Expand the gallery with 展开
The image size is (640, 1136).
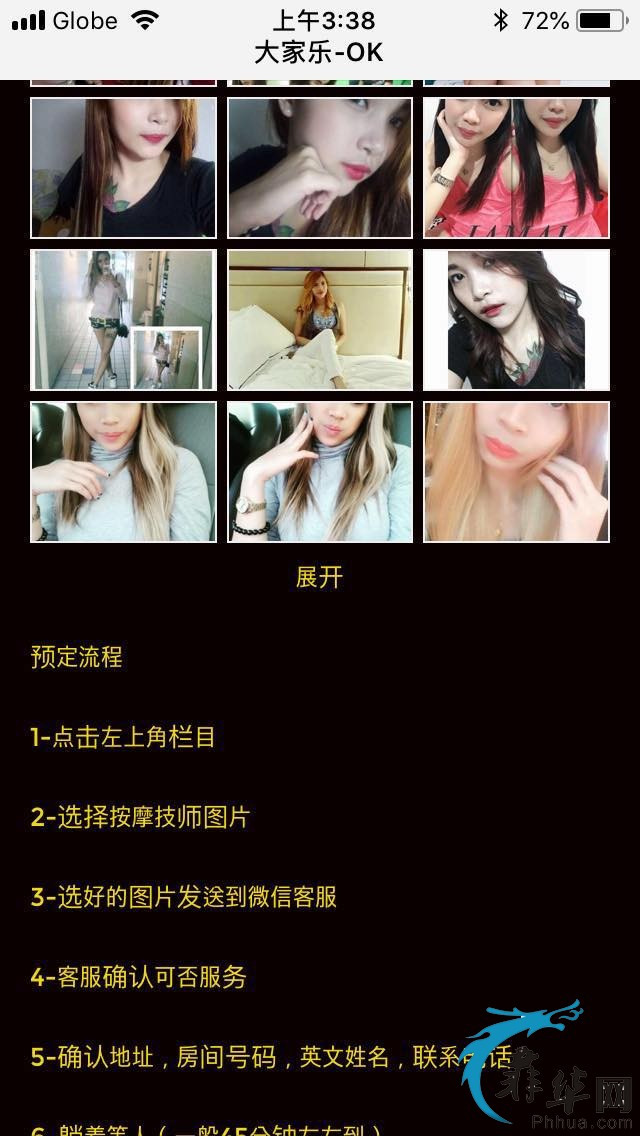tap(319, 577)
